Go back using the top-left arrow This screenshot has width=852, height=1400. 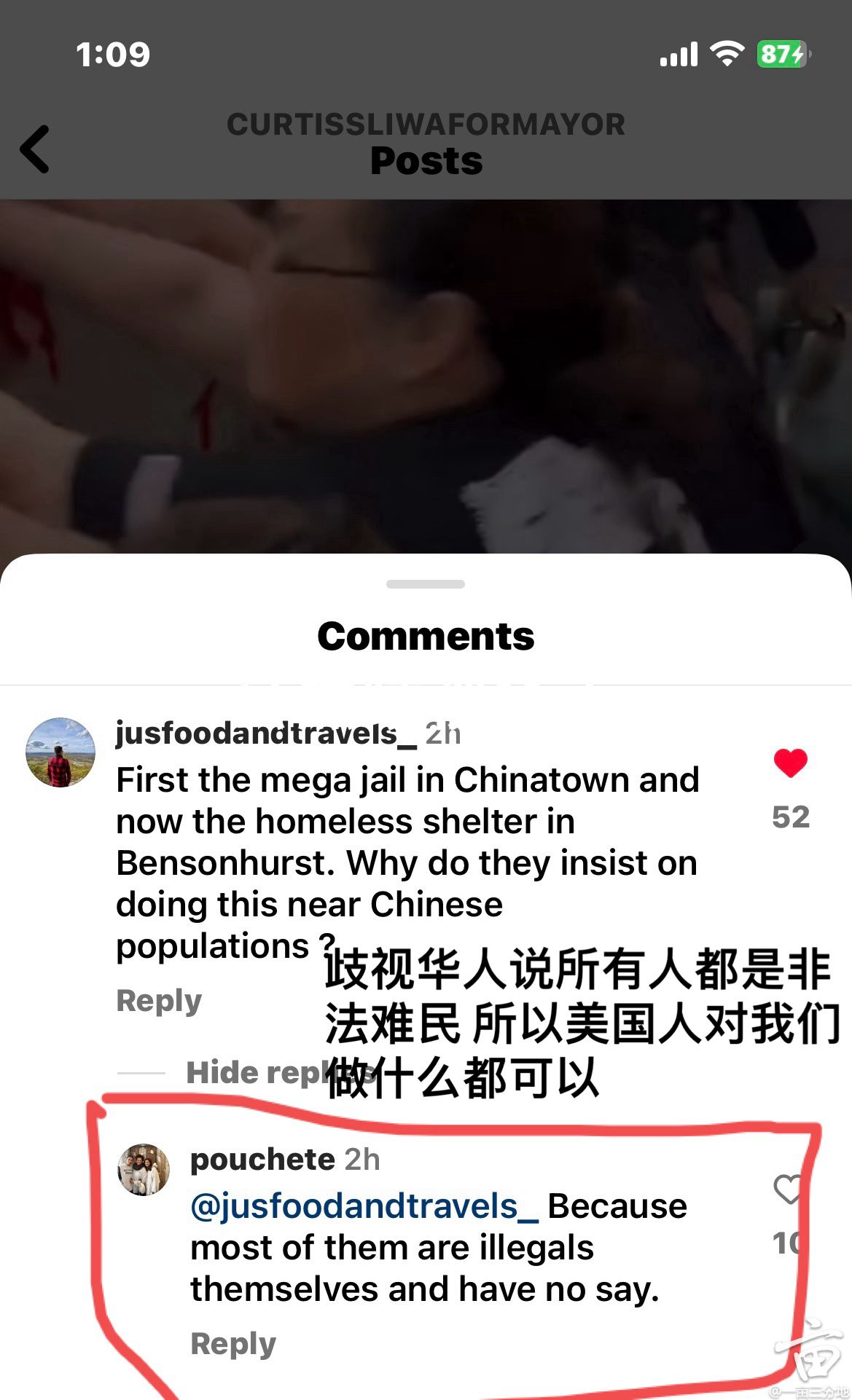pyautogui.click(x=35, y=149)
